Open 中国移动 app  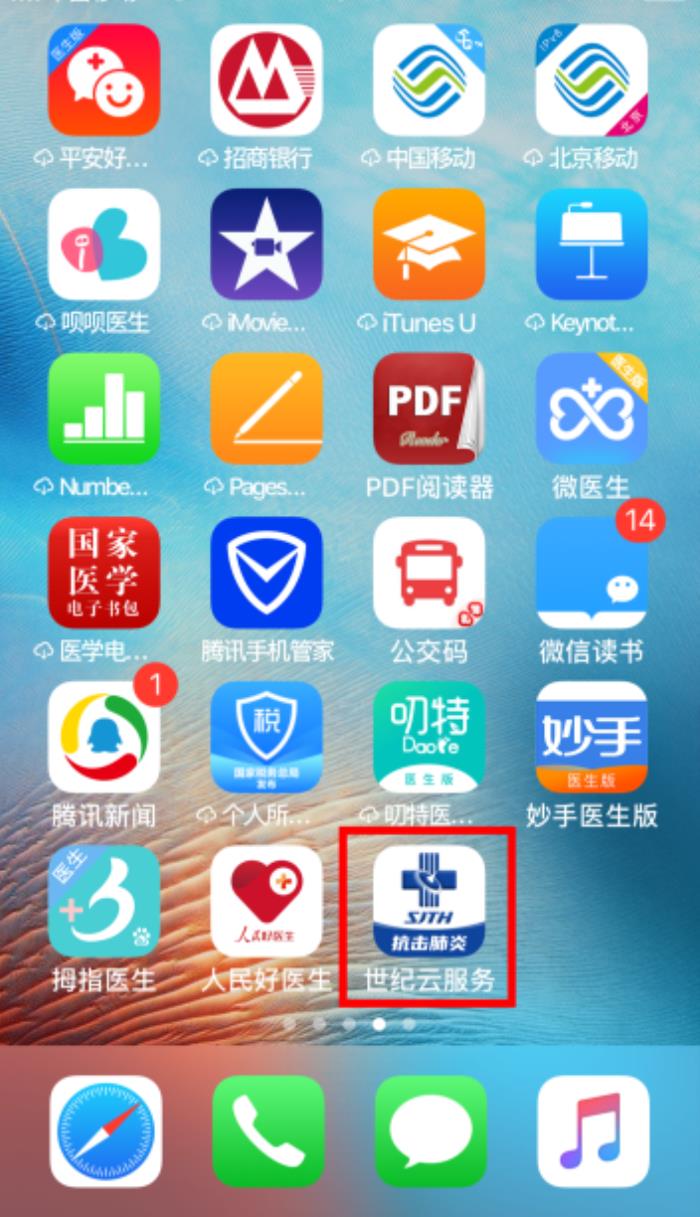[x=429, y=80]
